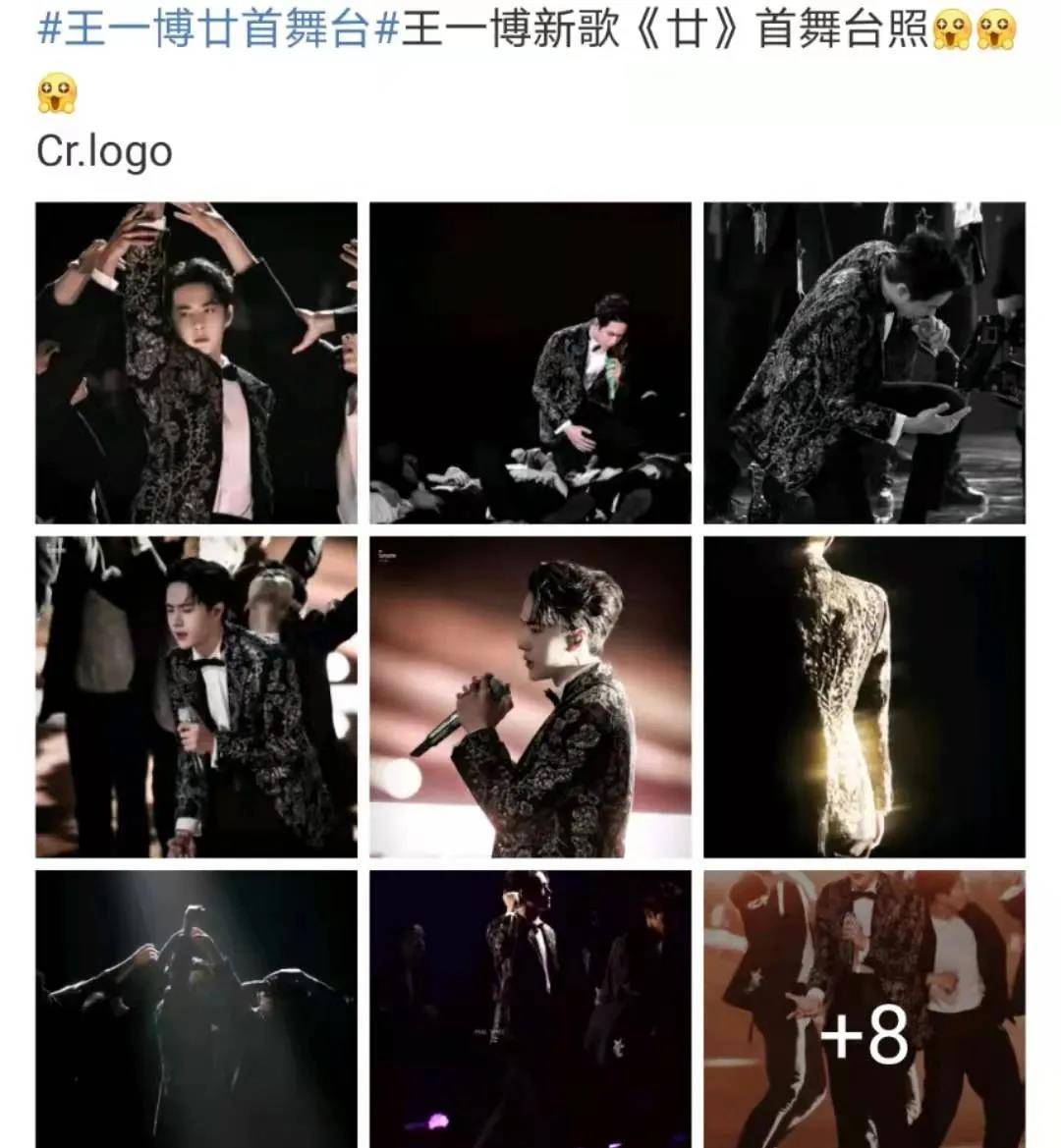
Task: Open fourth photo with bow tie and mic
Action: 196,696
